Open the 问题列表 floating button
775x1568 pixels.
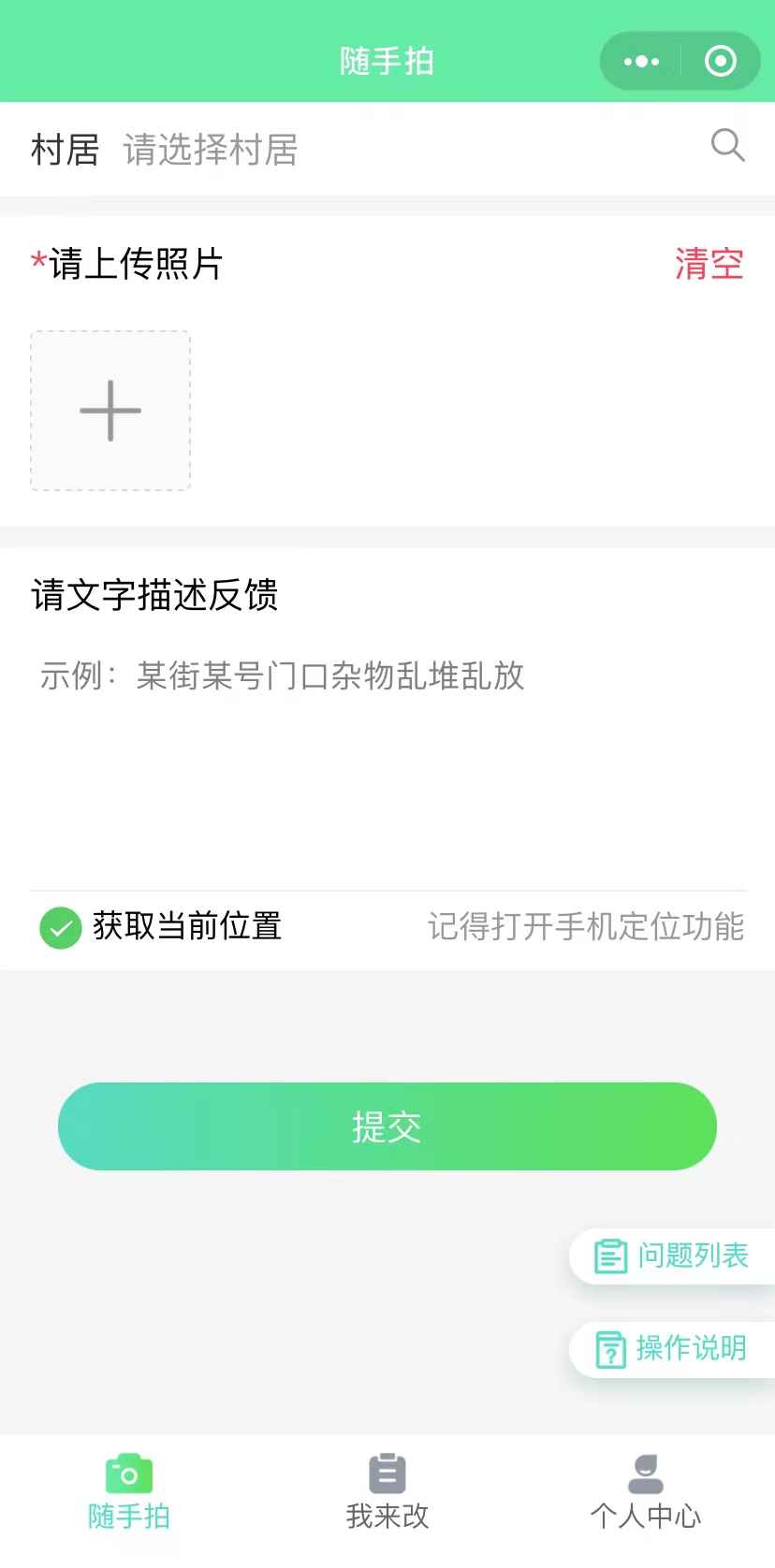[x=674, y=1256]
